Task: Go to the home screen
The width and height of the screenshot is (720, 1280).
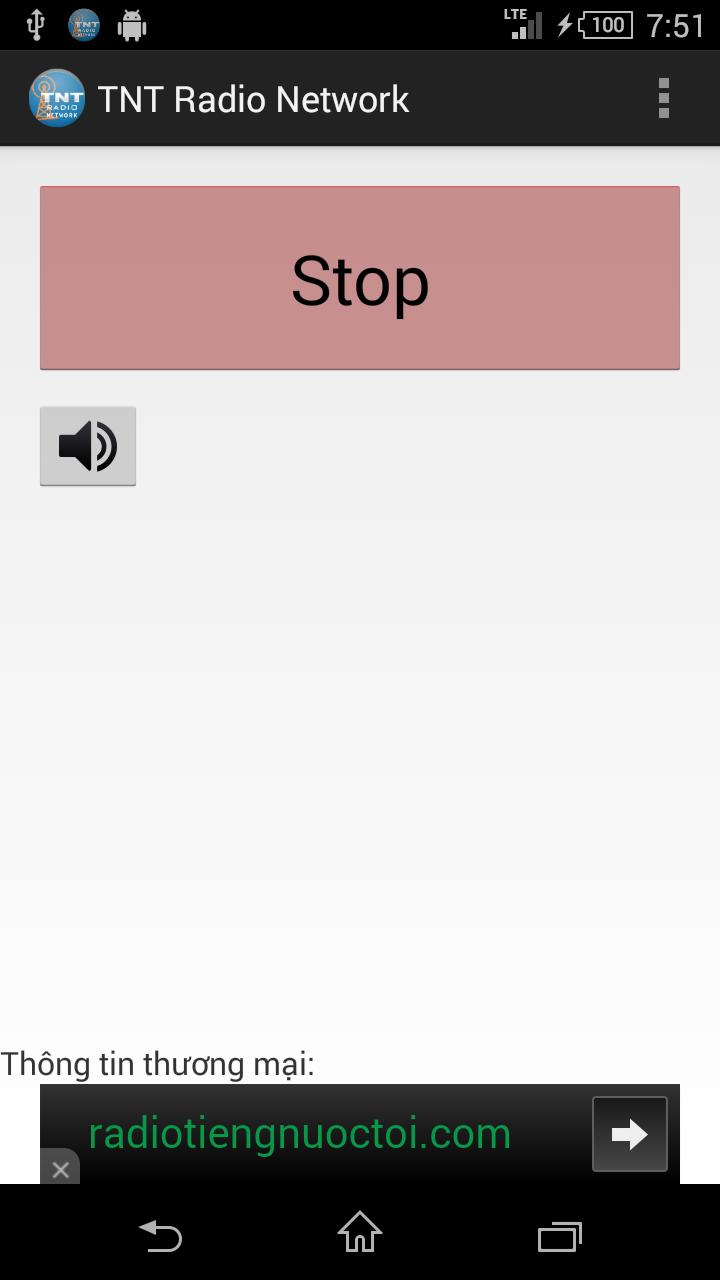Action: click(x=360, y=1234)
